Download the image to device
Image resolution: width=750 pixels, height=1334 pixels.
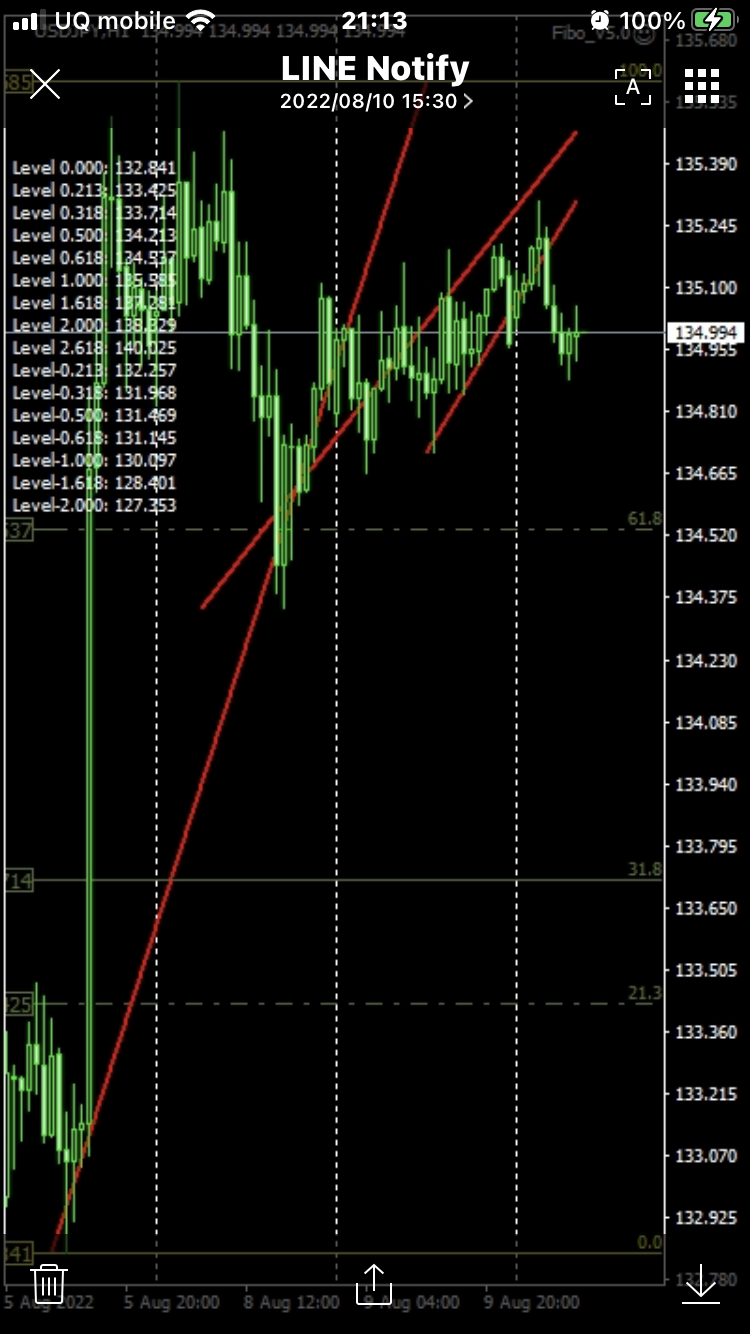(x=700, y=1283)
